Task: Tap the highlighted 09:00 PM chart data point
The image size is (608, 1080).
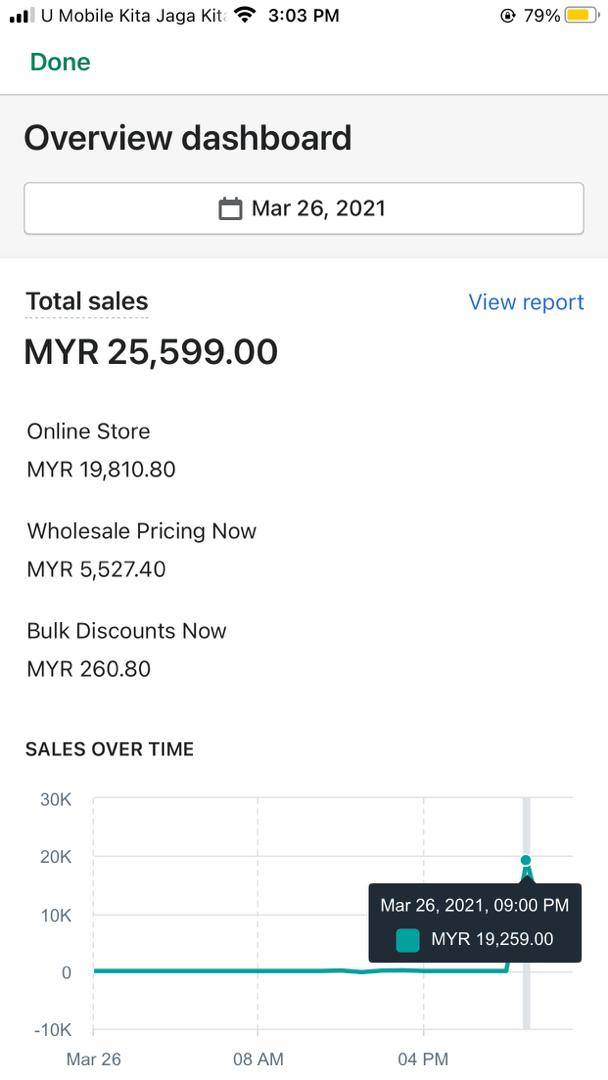Action: (x=526, y=860)
